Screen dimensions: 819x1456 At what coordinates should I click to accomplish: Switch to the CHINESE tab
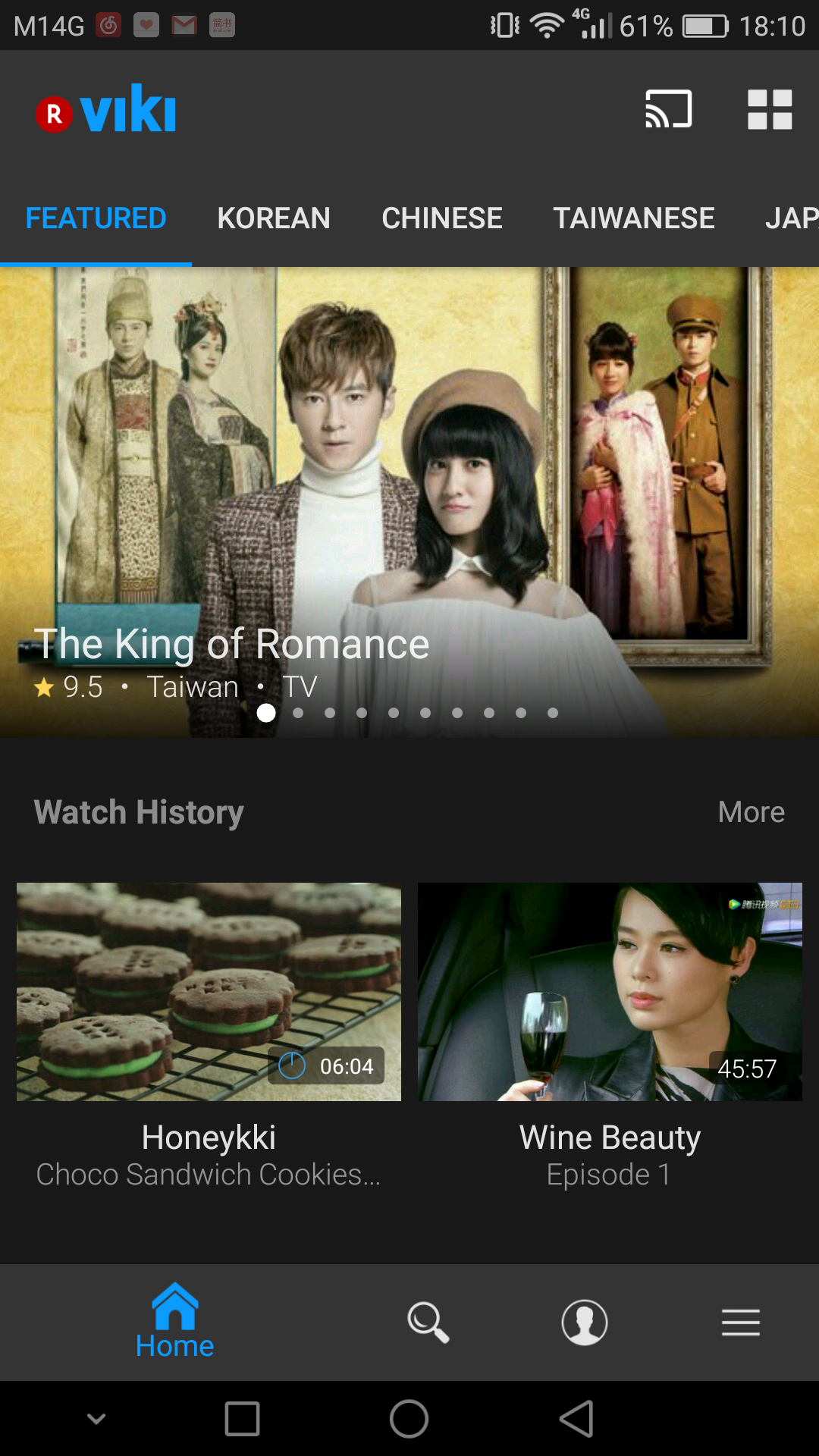[441, 218]
